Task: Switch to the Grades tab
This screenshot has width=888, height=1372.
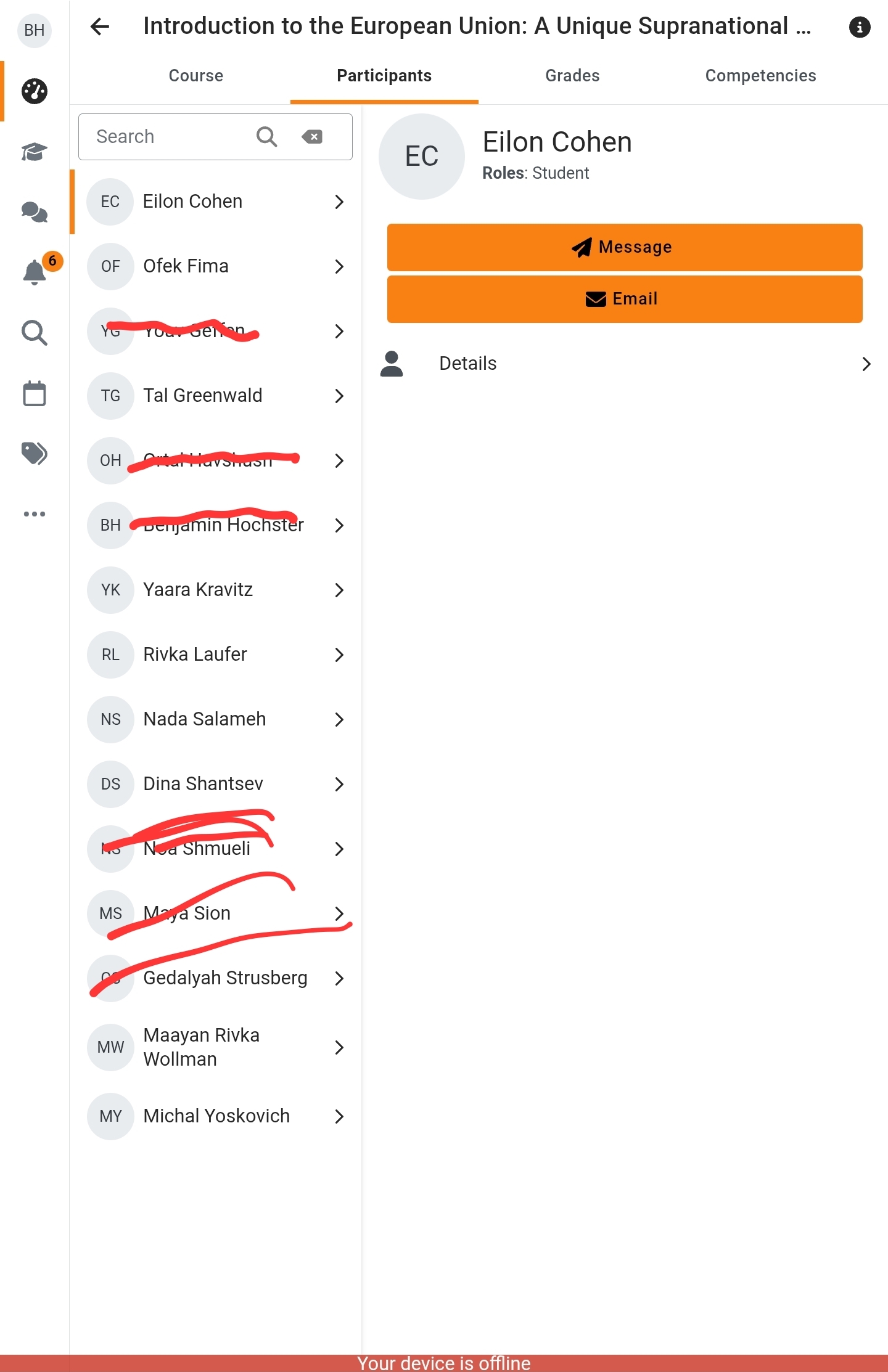Action: pos(572,76)
